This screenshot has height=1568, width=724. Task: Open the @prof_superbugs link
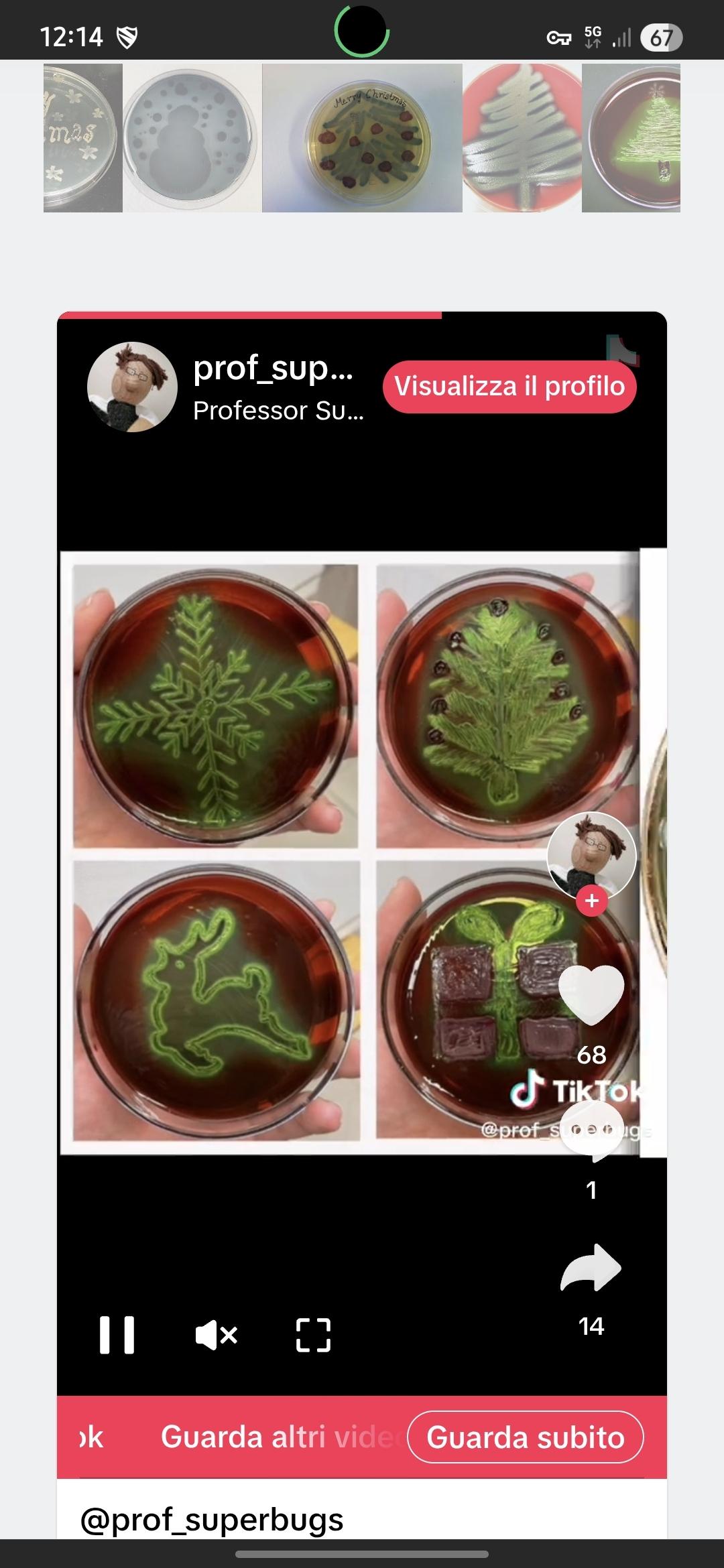212,1520
